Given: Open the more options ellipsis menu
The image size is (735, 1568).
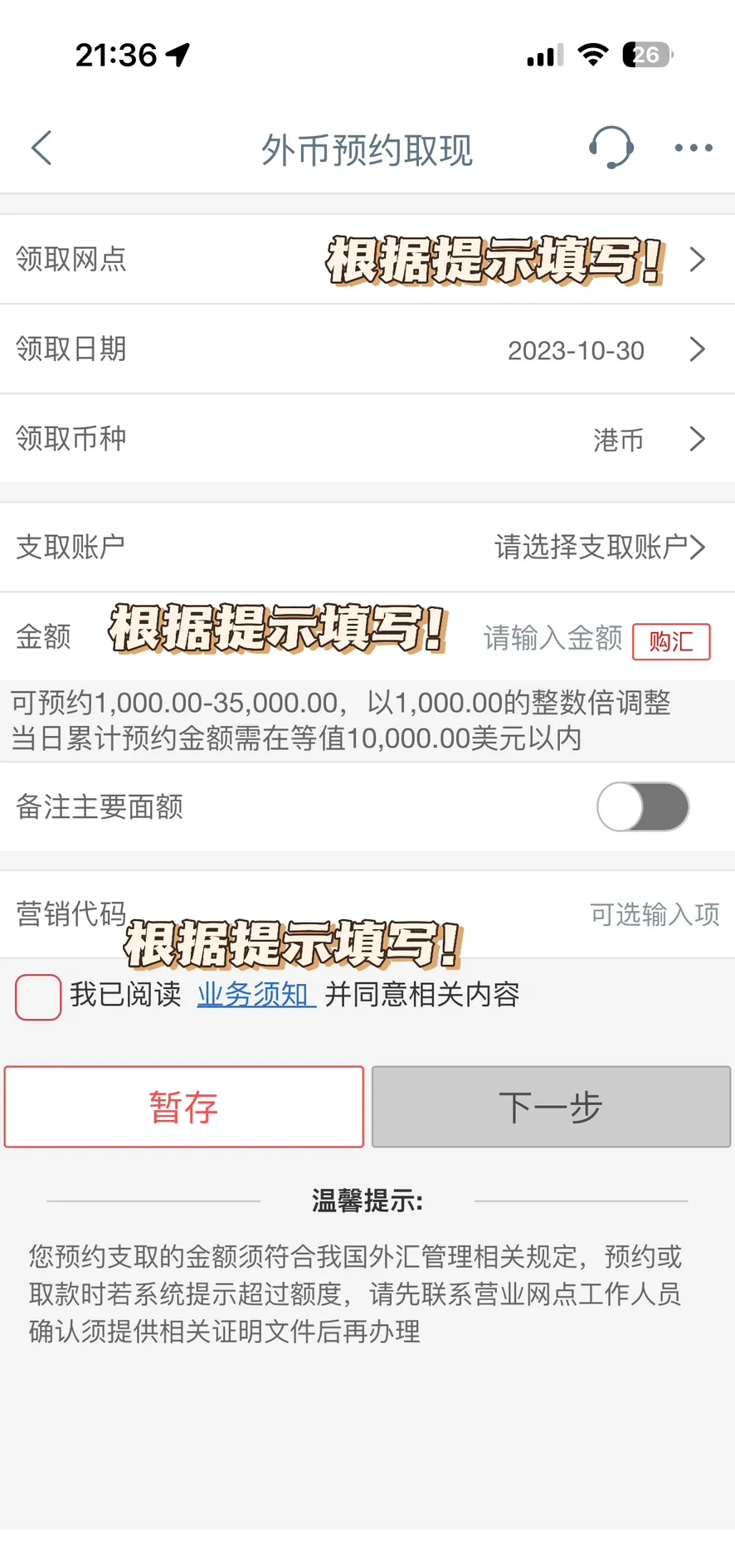Looking at the screenshot, I should tap(691, 148).
